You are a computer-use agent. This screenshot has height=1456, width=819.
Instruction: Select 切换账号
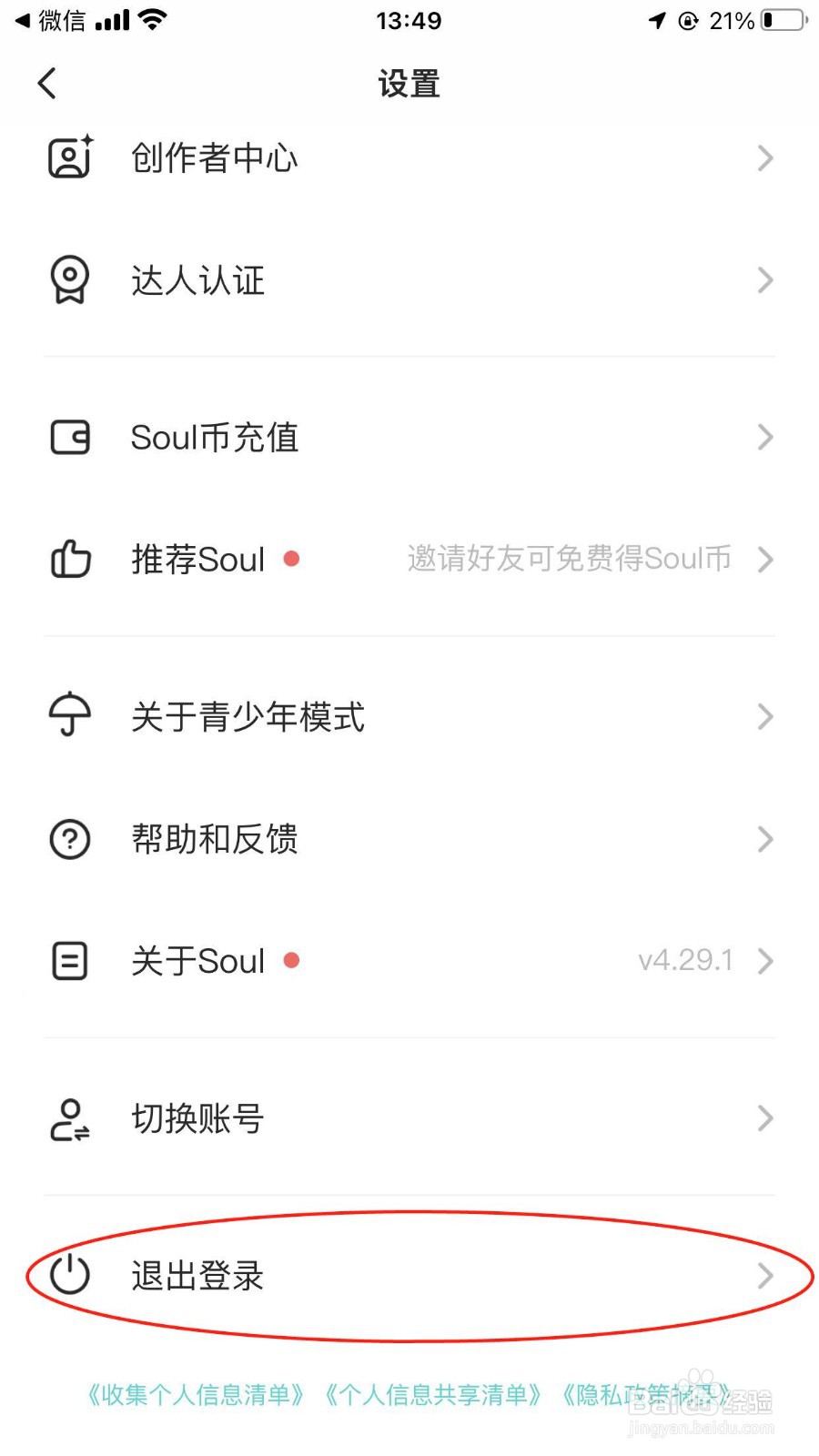(x=409, y=1118)
